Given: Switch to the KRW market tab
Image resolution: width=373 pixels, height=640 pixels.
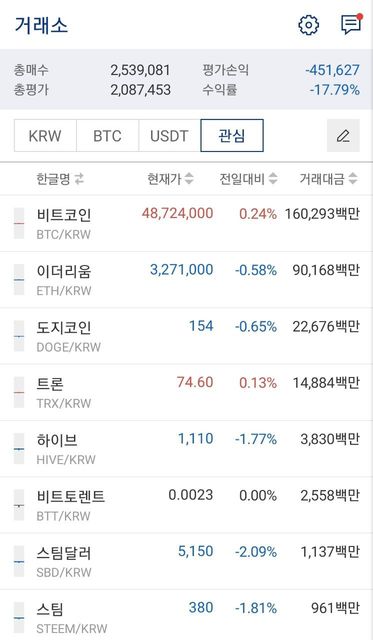Looking at the screenshot, I should (x=45, y=136).
